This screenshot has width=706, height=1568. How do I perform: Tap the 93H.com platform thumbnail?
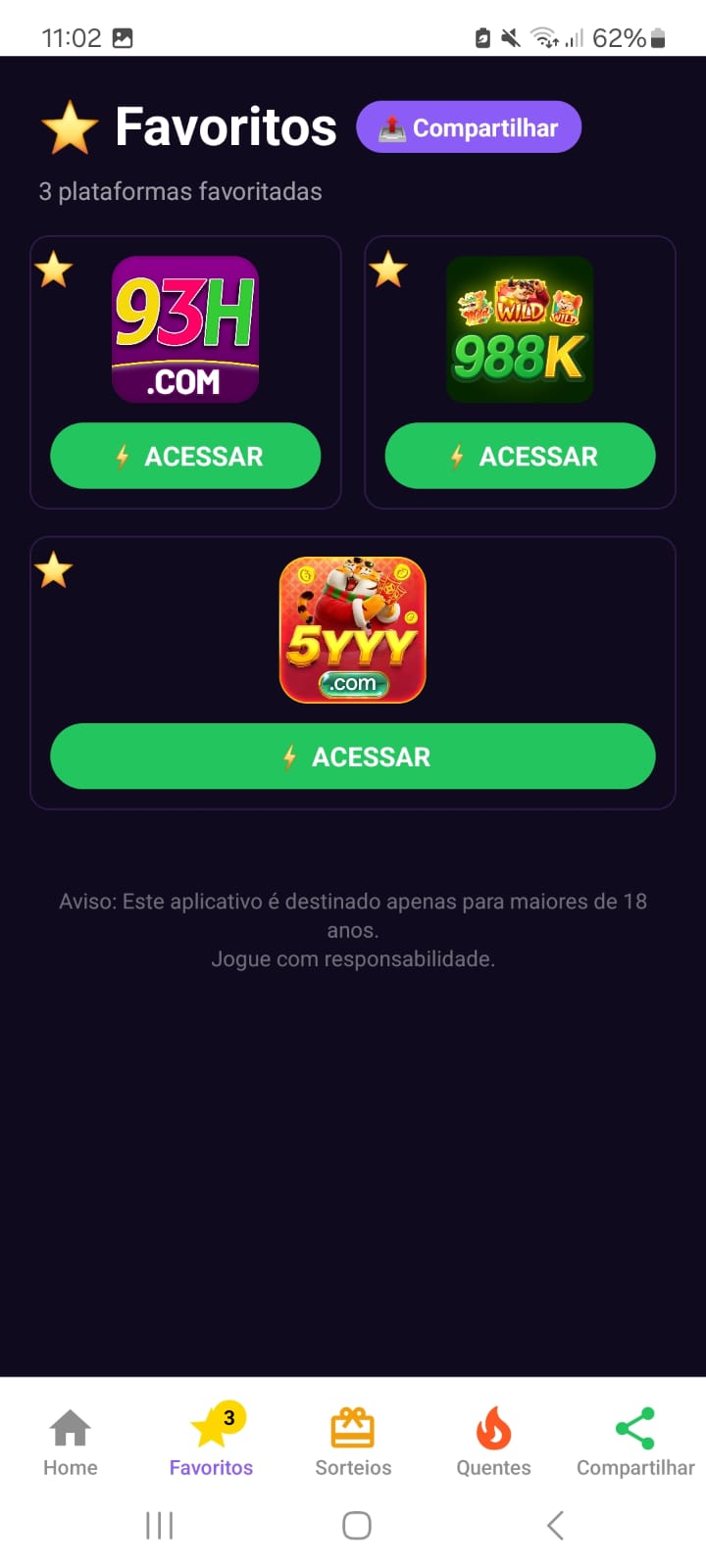coord(184,328)
